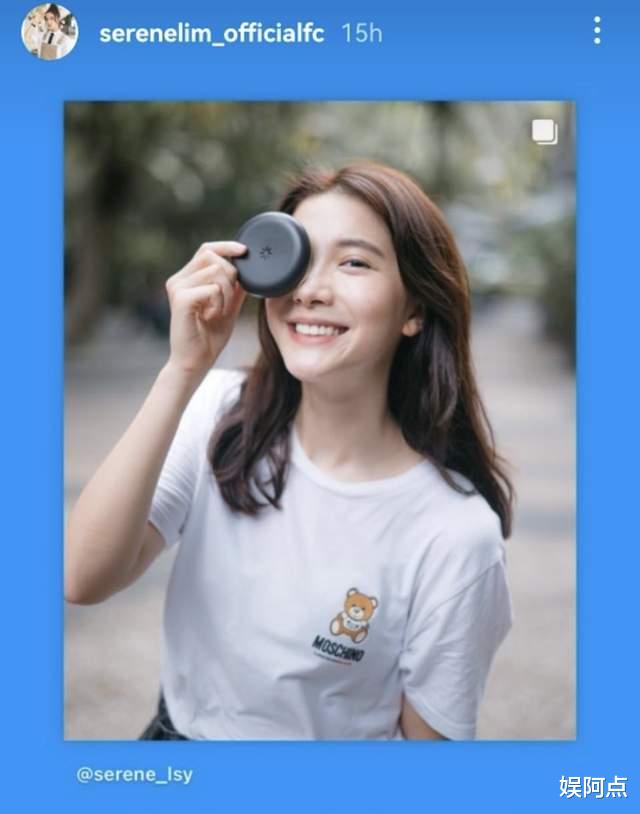Image resolution: width=640 pixels, height=814 pixels.
Task: Open the shared post in the story
Action: 319,420
